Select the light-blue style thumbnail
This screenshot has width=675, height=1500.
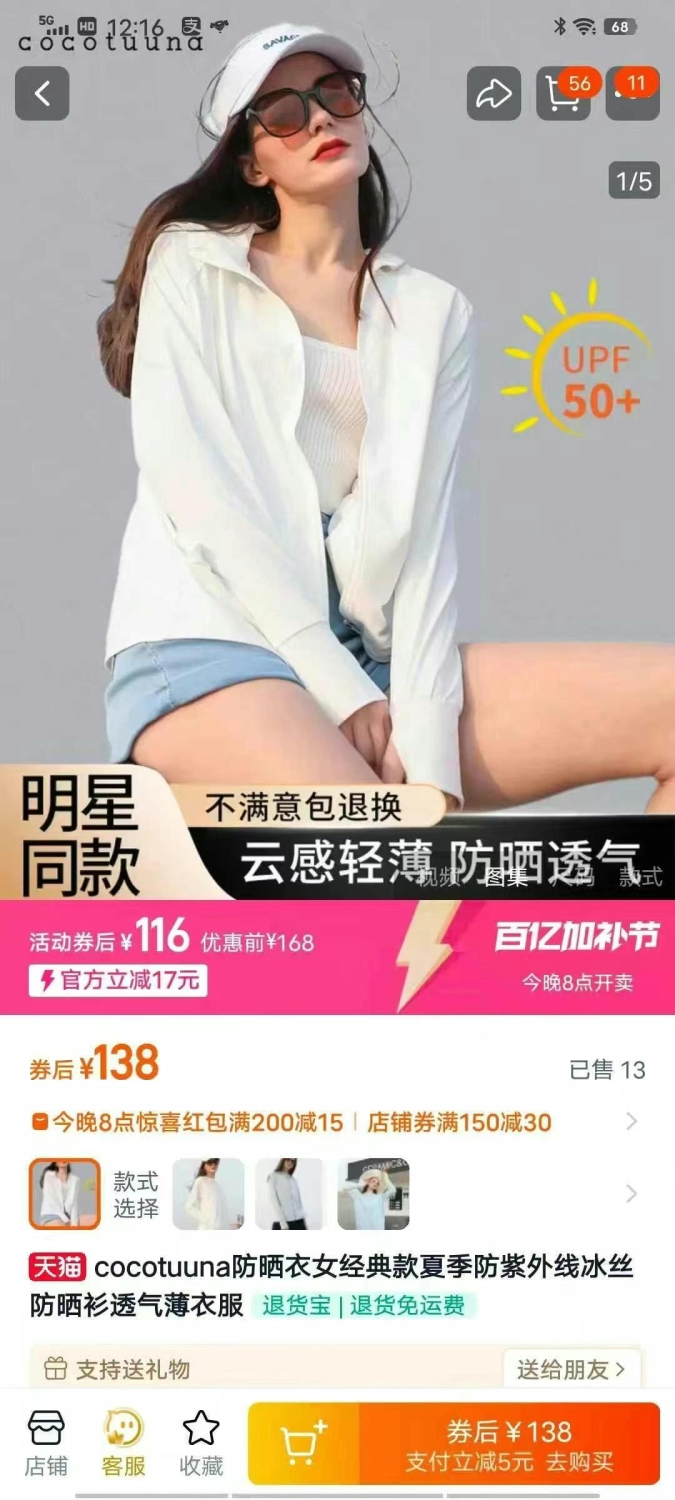click(373, 1194)
